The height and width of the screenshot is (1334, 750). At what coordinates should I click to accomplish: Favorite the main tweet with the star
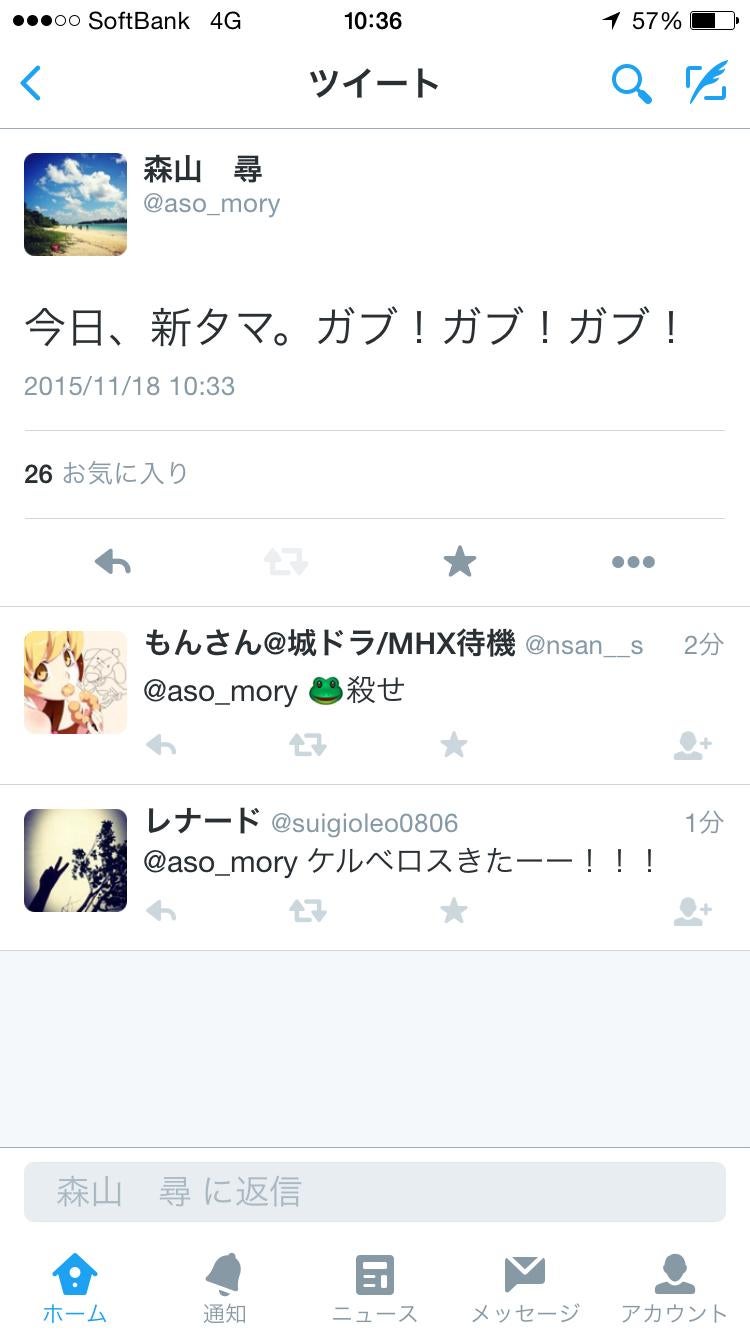pyautogui.click(x=459, y=562)
